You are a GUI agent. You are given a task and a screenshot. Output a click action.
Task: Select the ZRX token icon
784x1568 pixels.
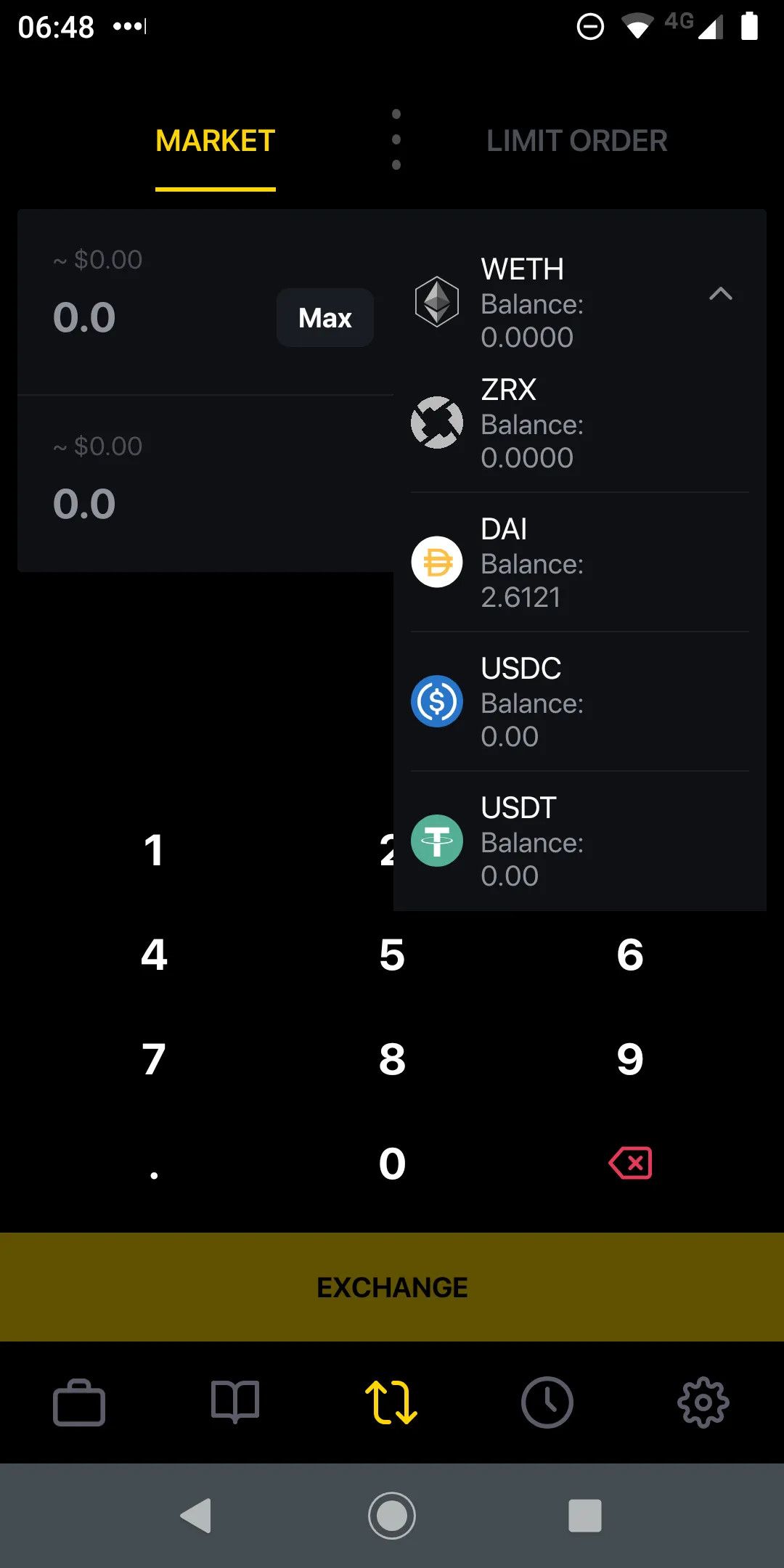tap(436, 422)
